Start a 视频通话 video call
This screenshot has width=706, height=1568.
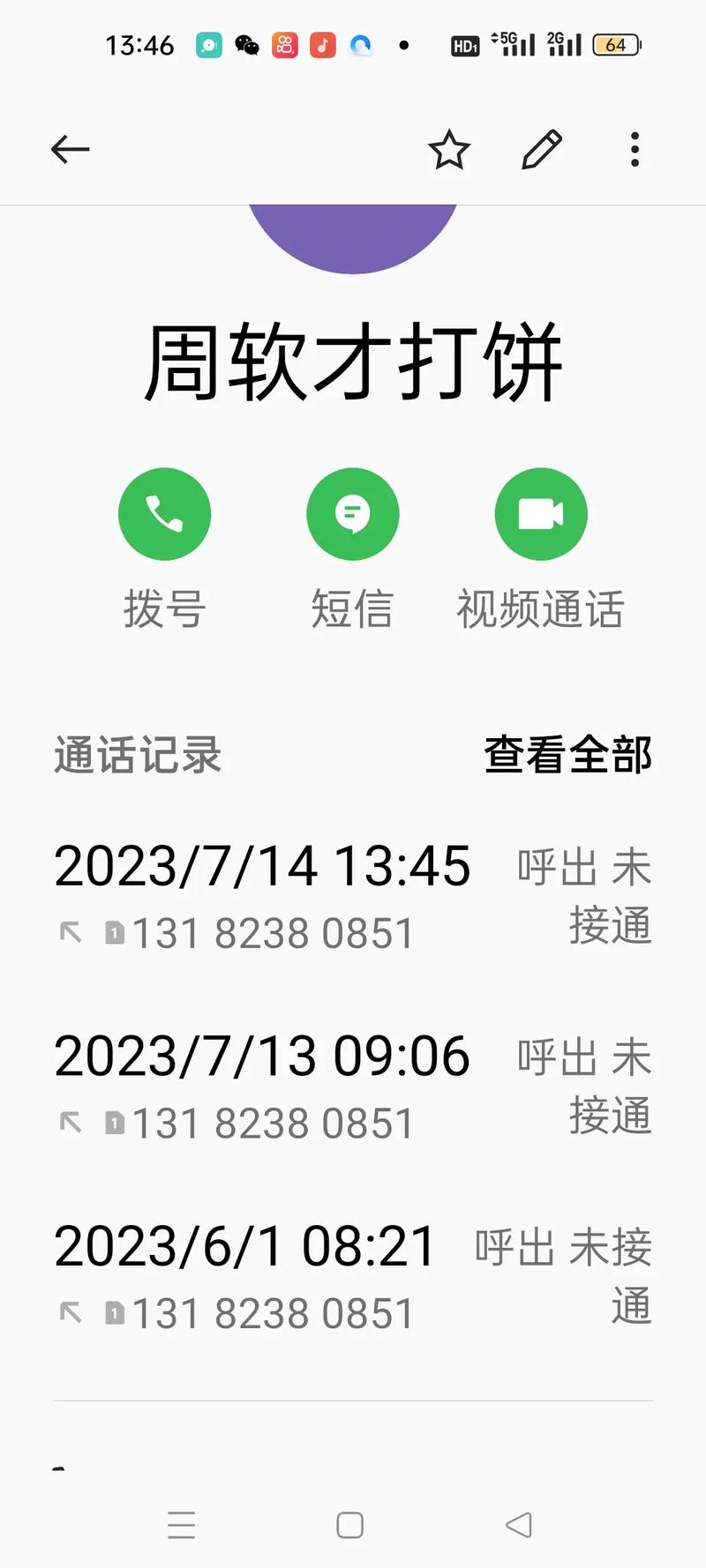pos(541,514)
